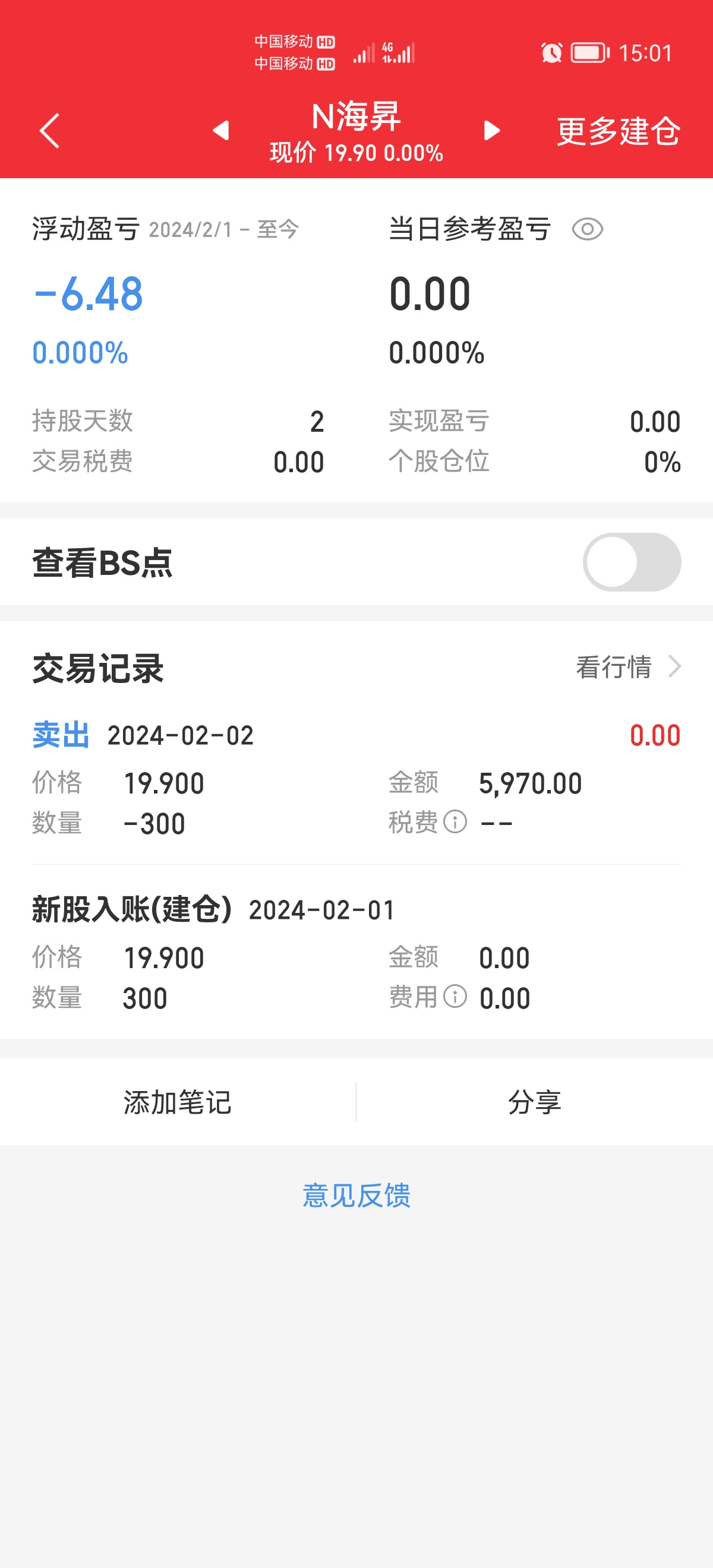Screen dimensions: 713x1568
Task: Open 更多建仓 in the header
Action: point(618,131)
